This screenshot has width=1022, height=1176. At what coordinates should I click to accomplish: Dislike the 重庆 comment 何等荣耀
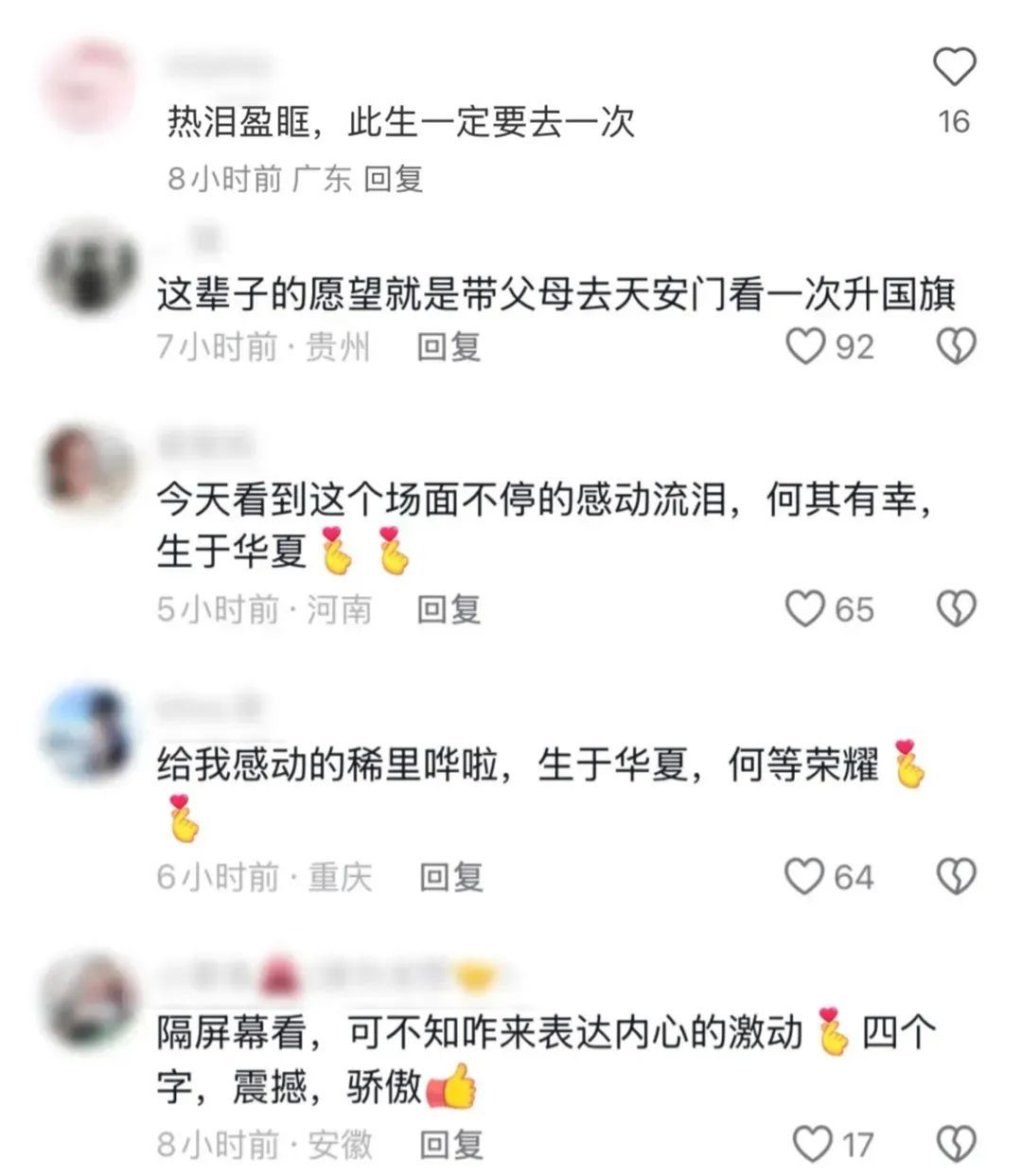tap(956, 877)
